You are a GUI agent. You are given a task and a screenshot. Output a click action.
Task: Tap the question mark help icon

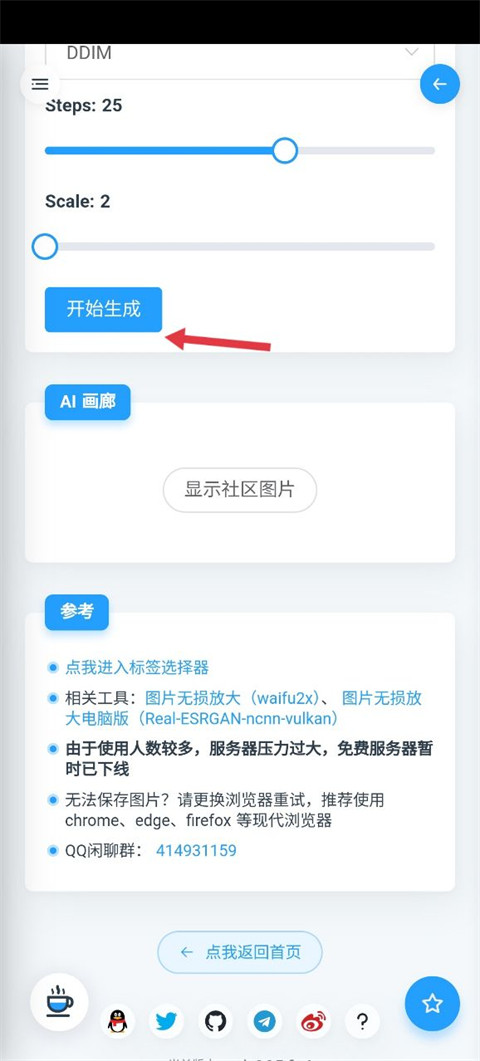[362, 1021]
